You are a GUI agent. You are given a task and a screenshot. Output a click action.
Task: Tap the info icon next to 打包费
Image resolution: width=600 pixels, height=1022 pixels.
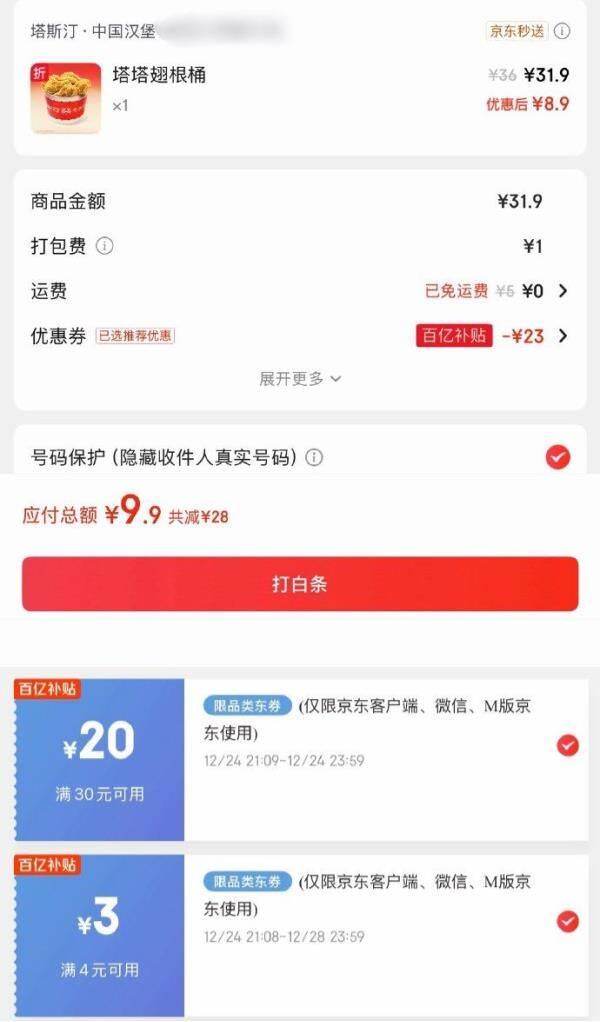point(105,246)
